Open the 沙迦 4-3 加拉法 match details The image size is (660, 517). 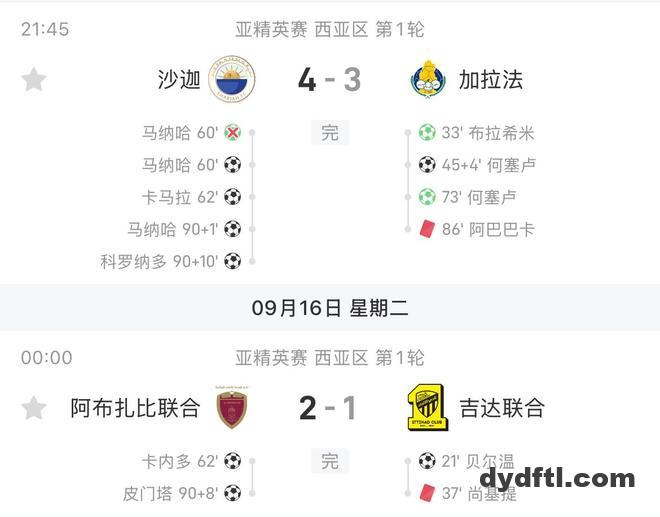[329, 80]
